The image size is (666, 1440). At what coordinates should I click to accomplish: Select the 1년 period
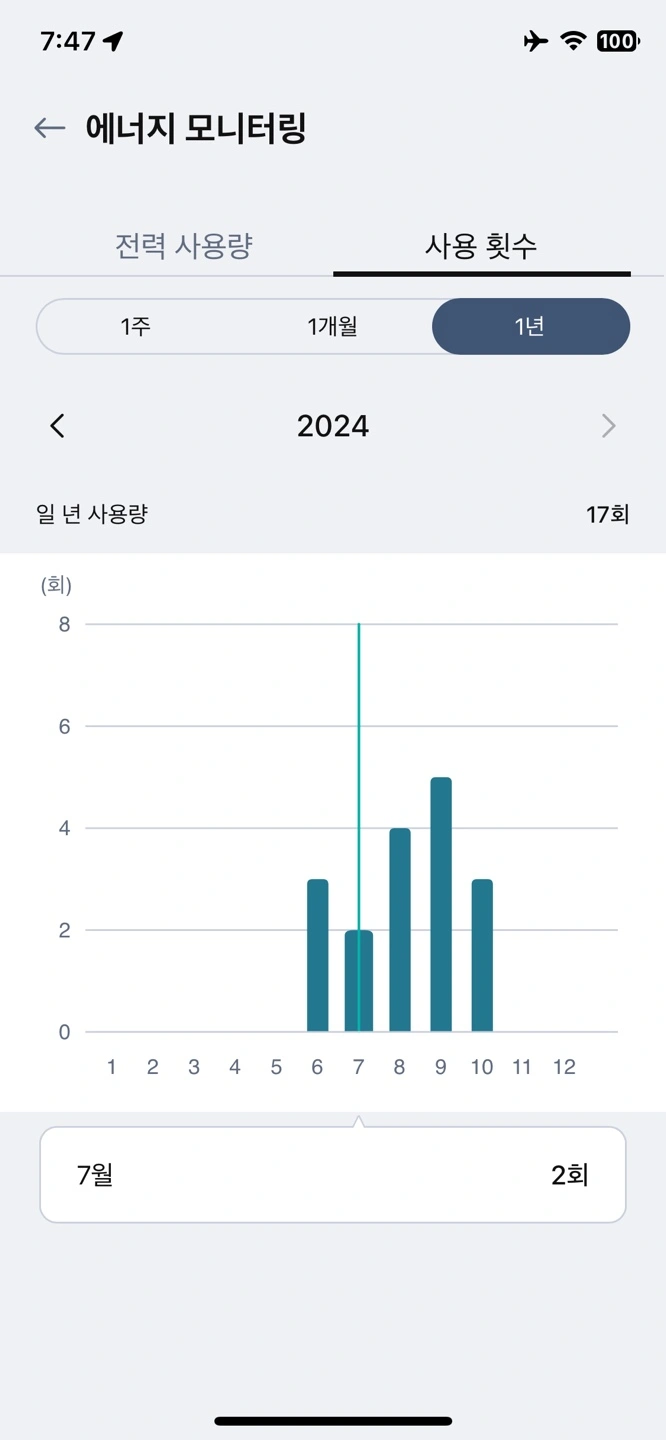click(530, 326)
